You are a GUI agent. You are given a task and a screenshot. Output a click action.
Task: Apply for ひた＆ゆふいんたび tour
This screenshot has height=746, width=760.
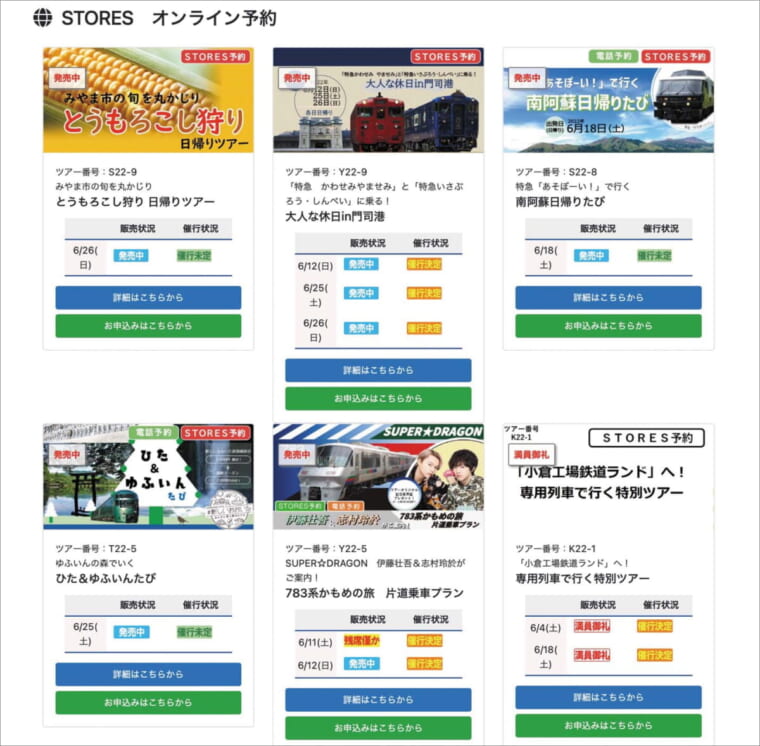(148, 702)
